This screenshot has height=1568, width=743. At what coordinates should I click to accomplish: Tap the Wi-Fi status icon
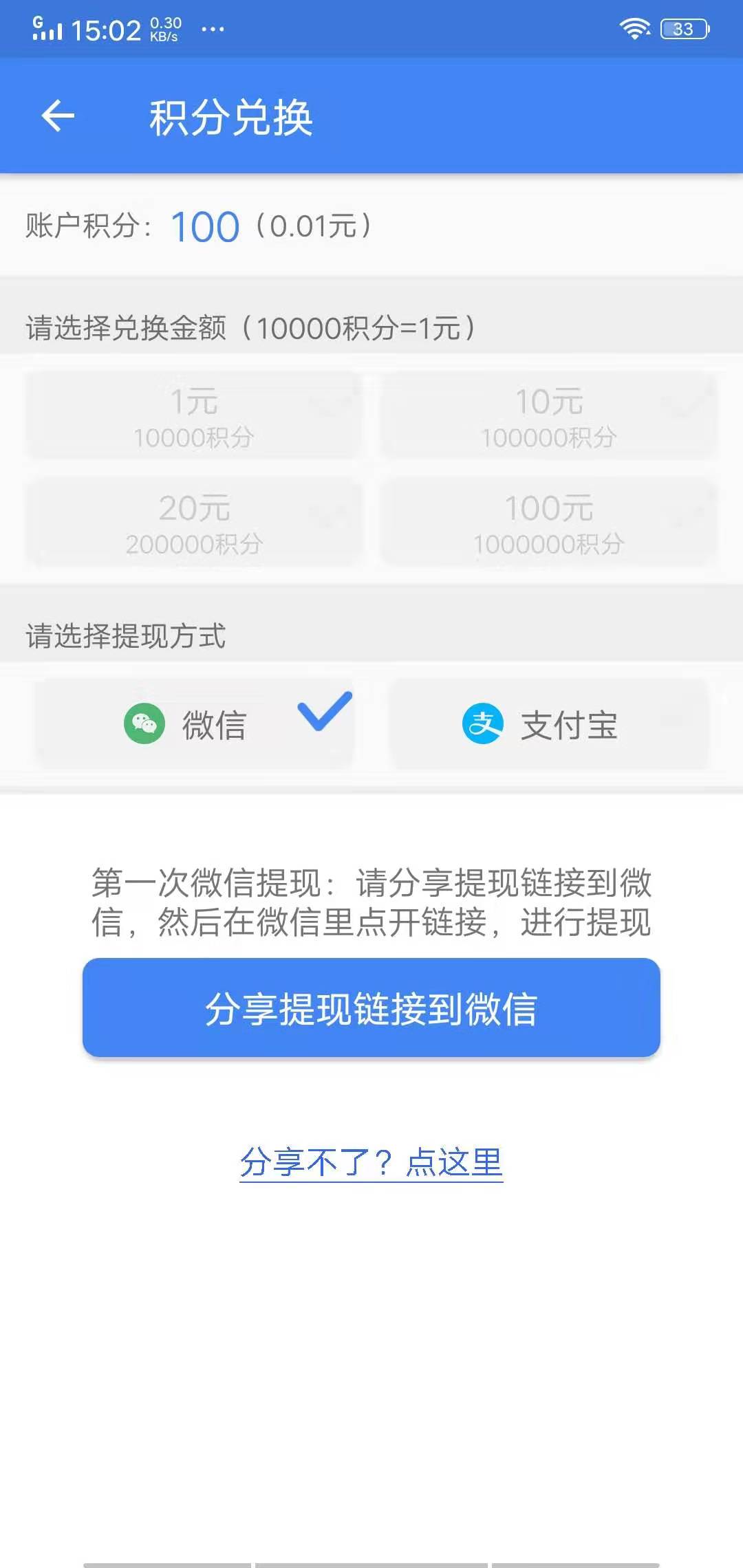[634, 28]
